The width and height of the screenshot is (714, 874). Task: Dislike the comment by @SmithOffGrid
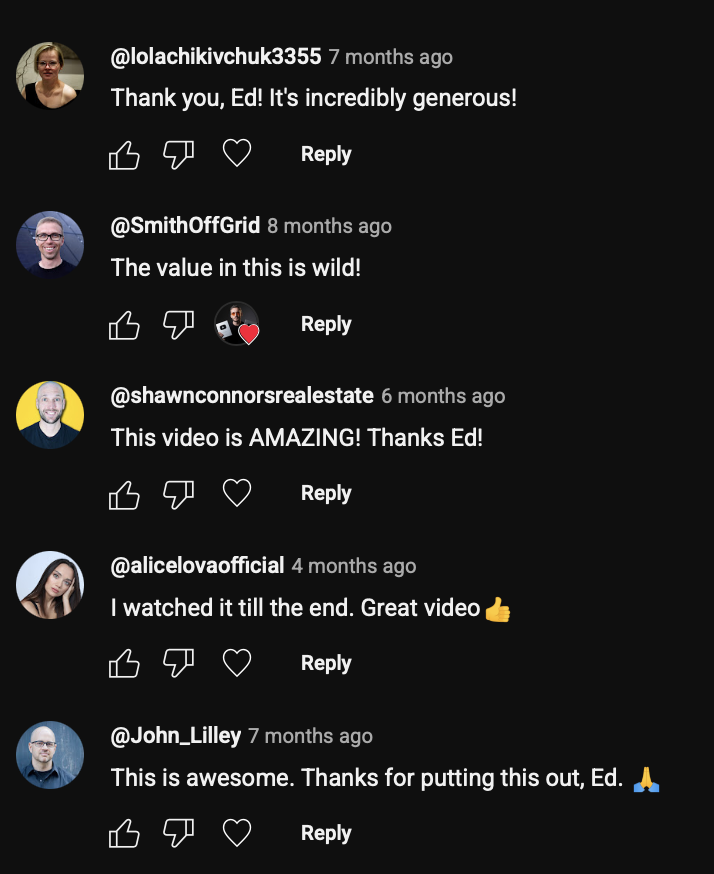[x=178, y=325]
